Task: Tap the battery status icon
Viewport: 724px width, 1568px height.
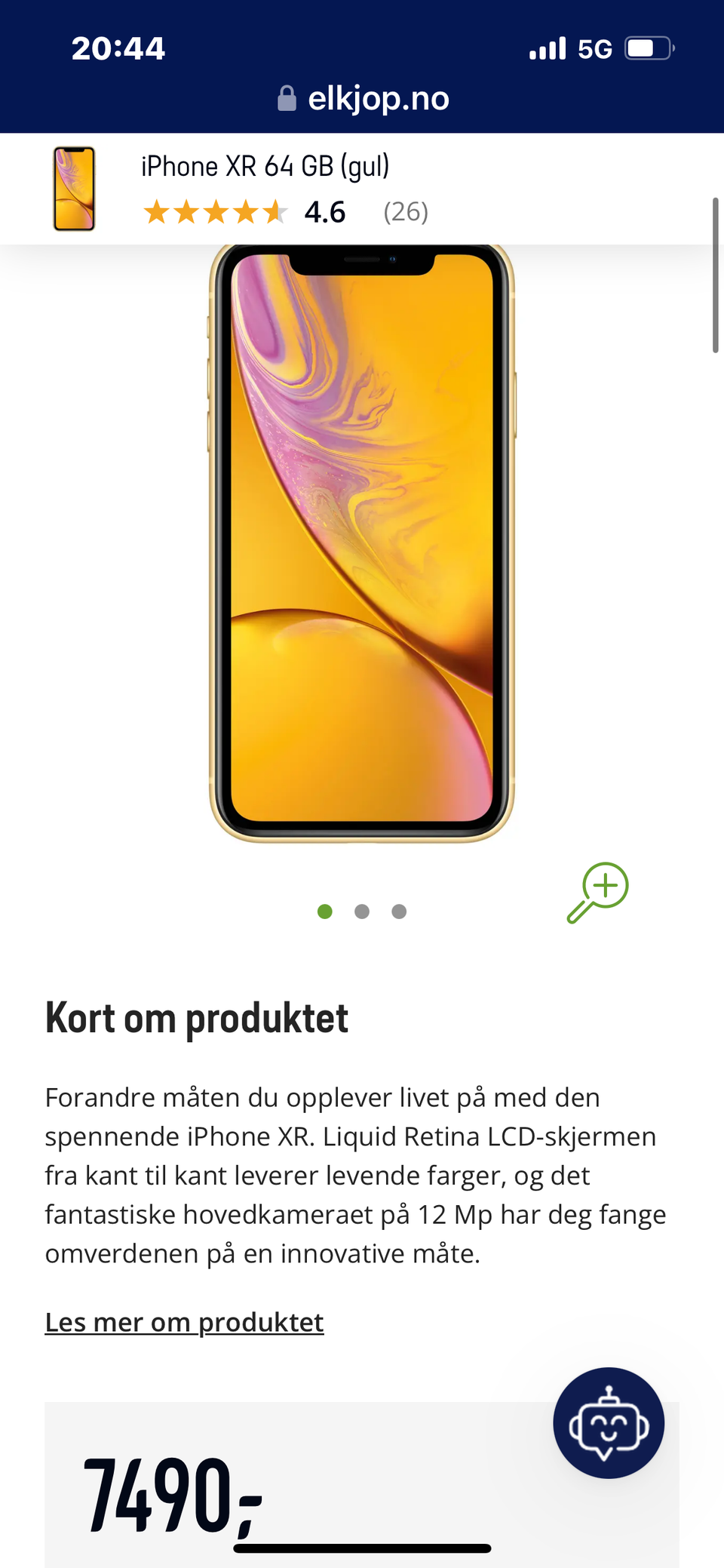Action: coord(647,47)
